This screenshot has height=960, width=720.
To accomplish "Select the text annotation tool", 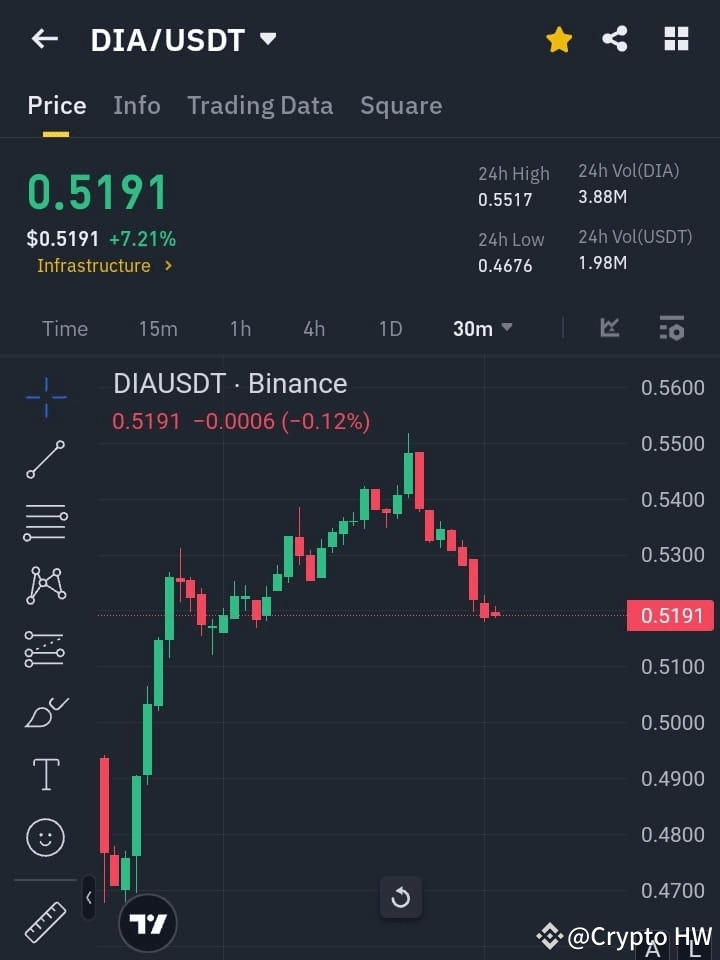I will coord(46,774).
